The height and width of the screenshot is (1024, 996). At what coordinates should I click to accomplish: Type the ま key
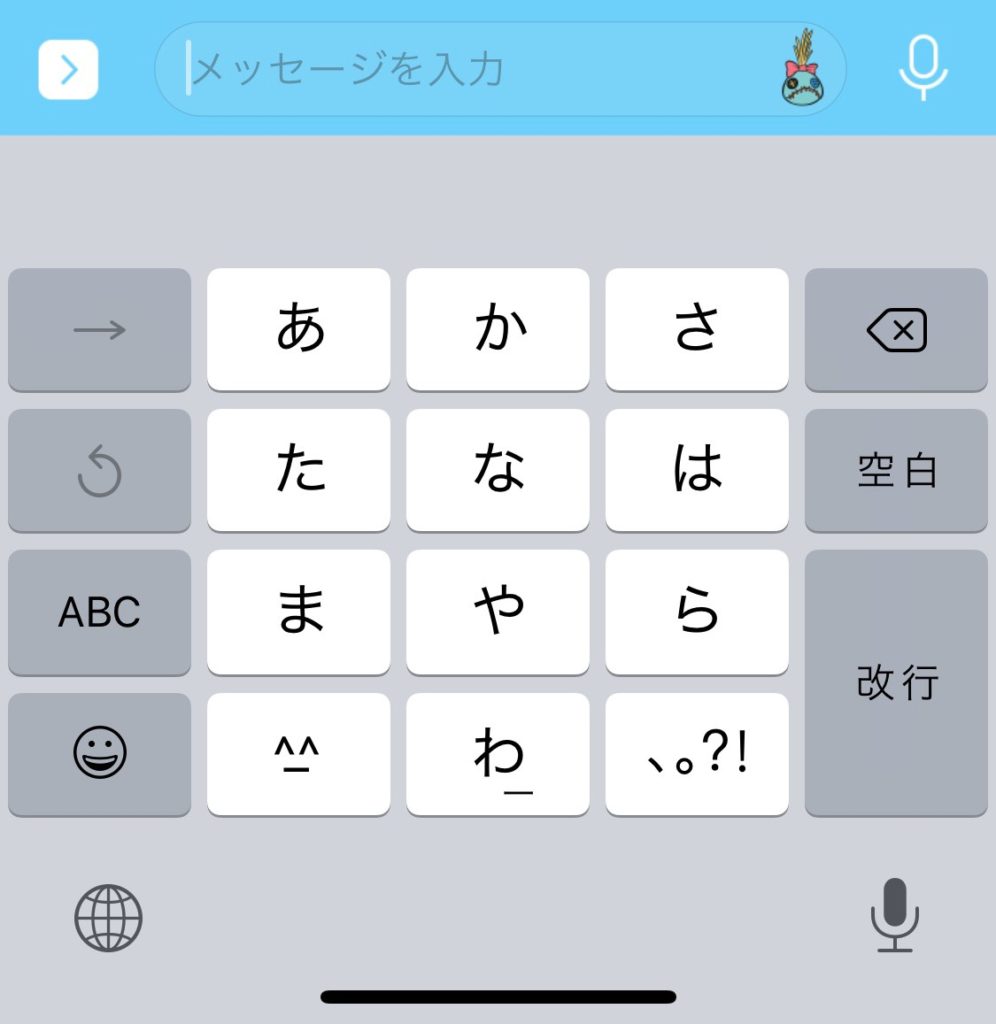[298, 611]
